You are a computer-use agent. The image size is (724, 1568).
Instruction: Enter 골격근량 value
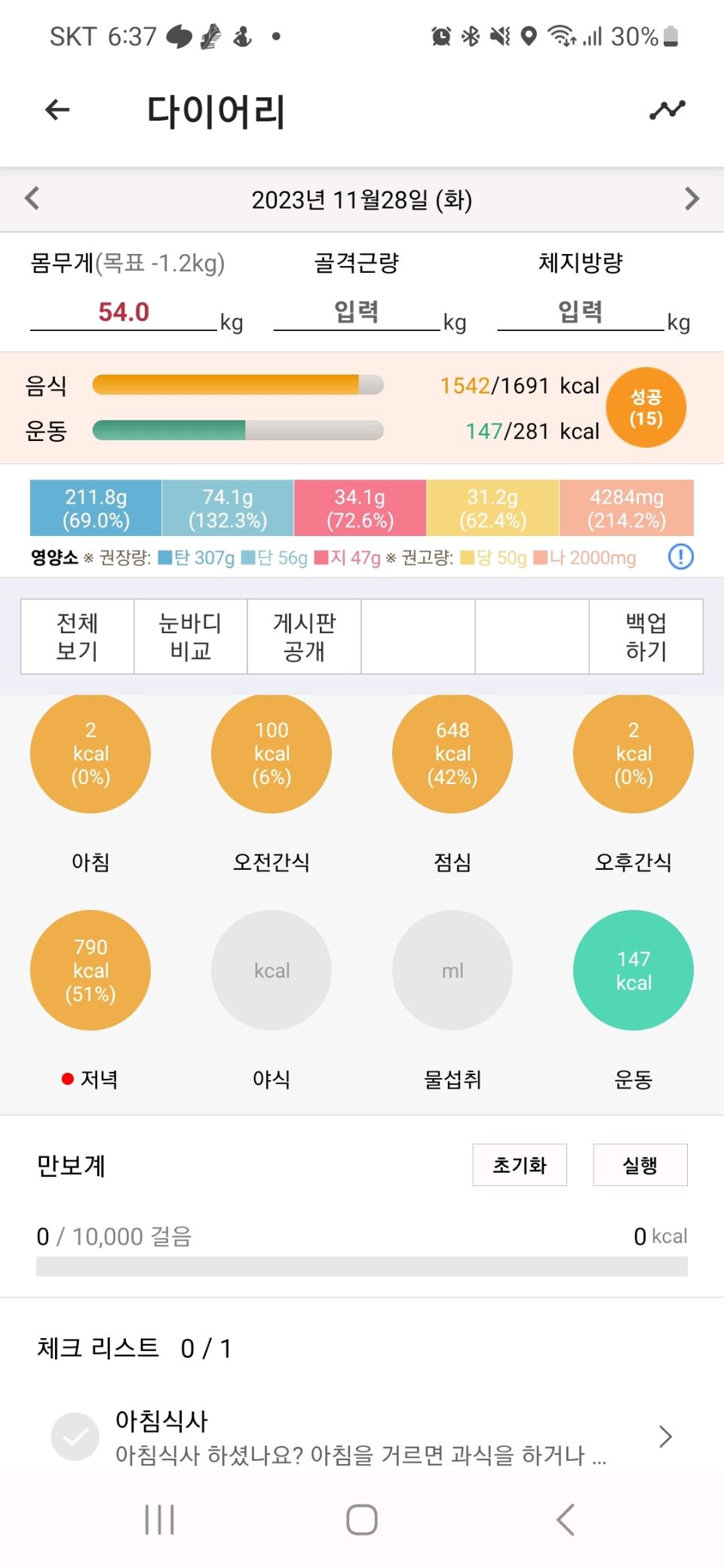tap(356, 312)
